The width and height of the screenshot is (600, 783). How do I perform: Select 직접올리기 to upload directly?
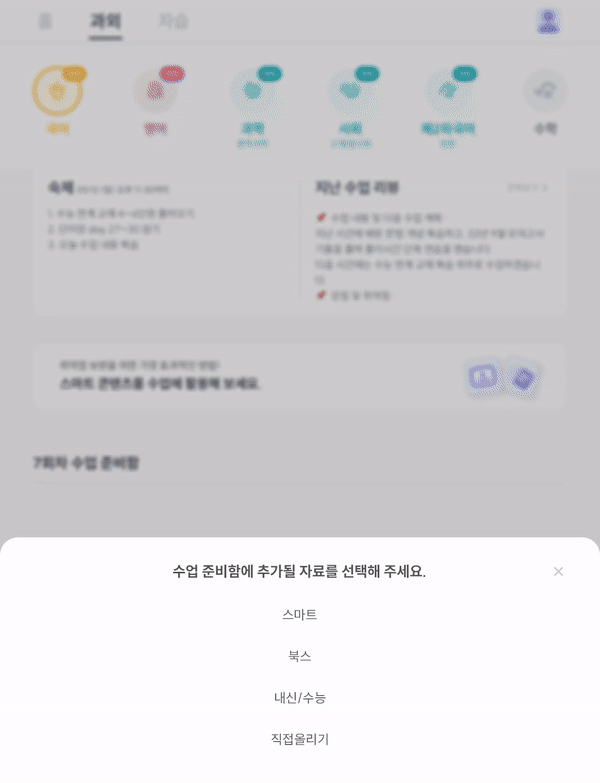click(x=299, y=739)
